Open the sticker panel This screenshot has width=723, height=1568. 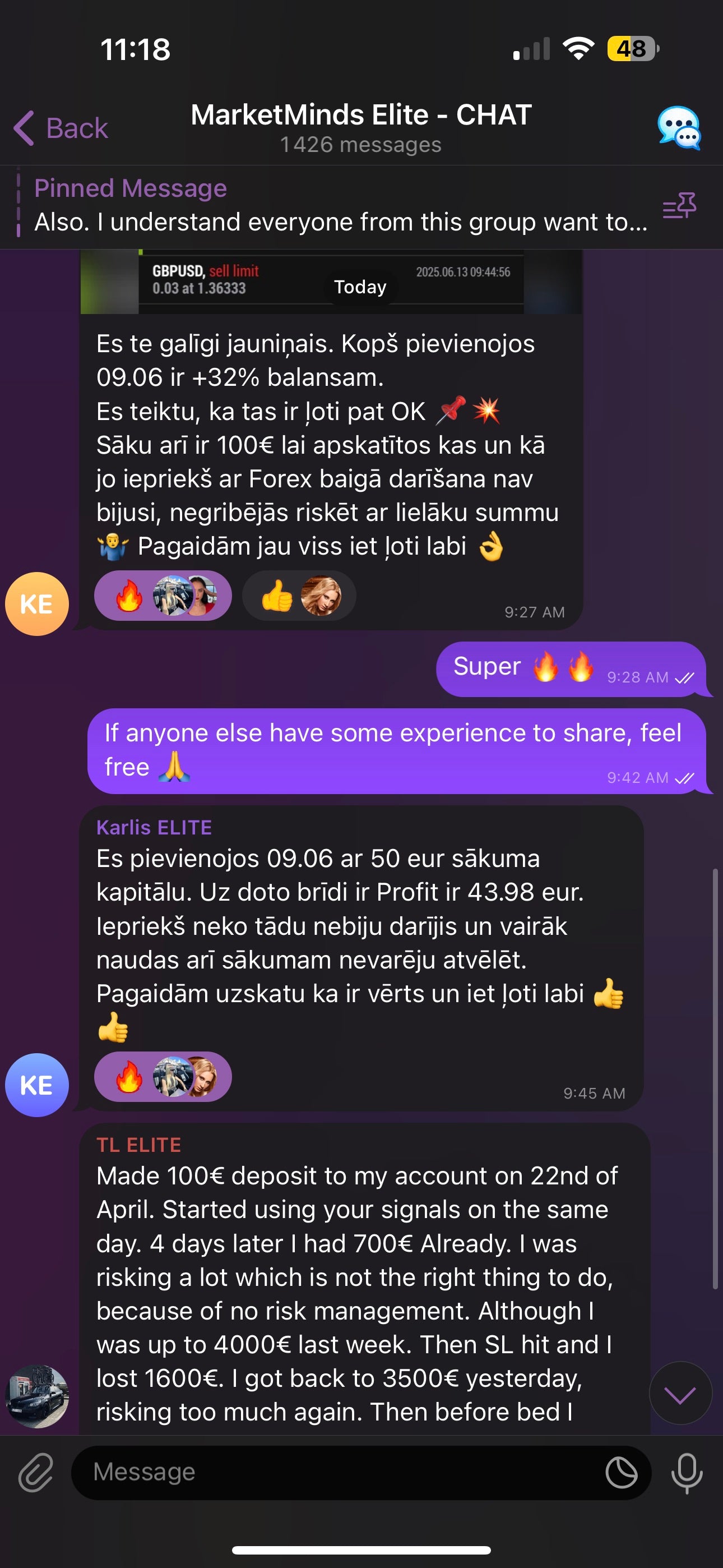click(621, 1473)
